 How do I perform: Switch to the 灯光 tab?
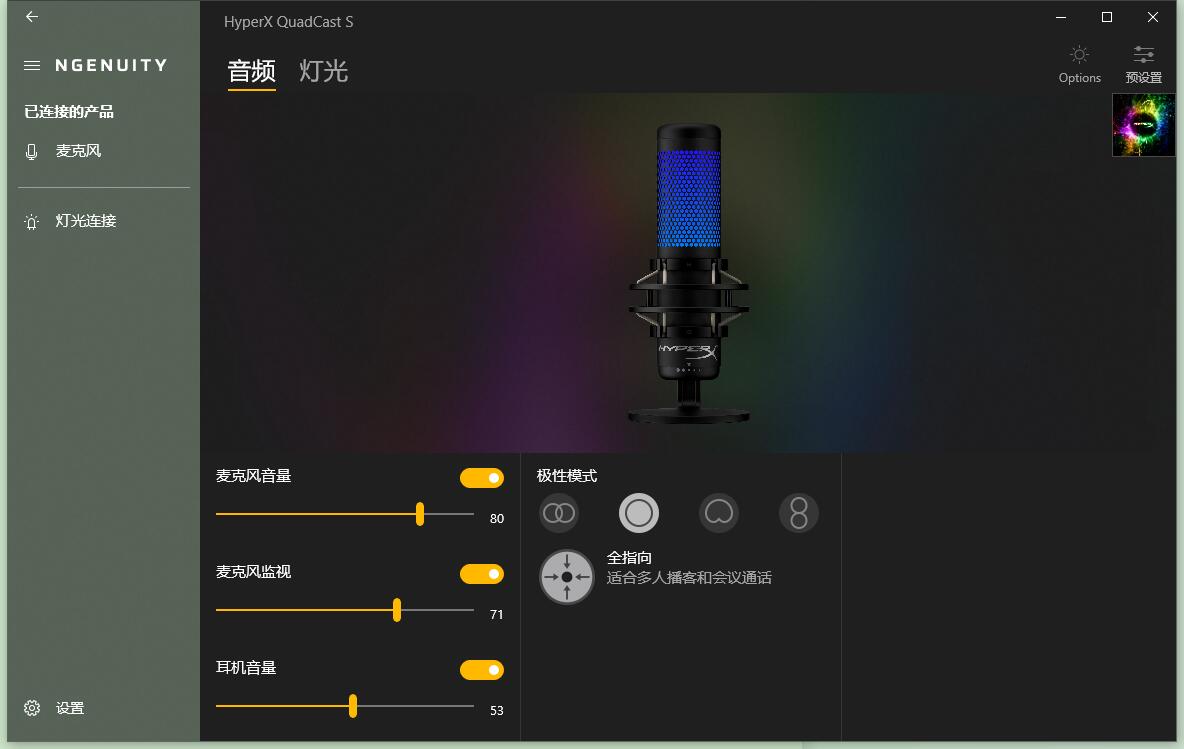323,71
